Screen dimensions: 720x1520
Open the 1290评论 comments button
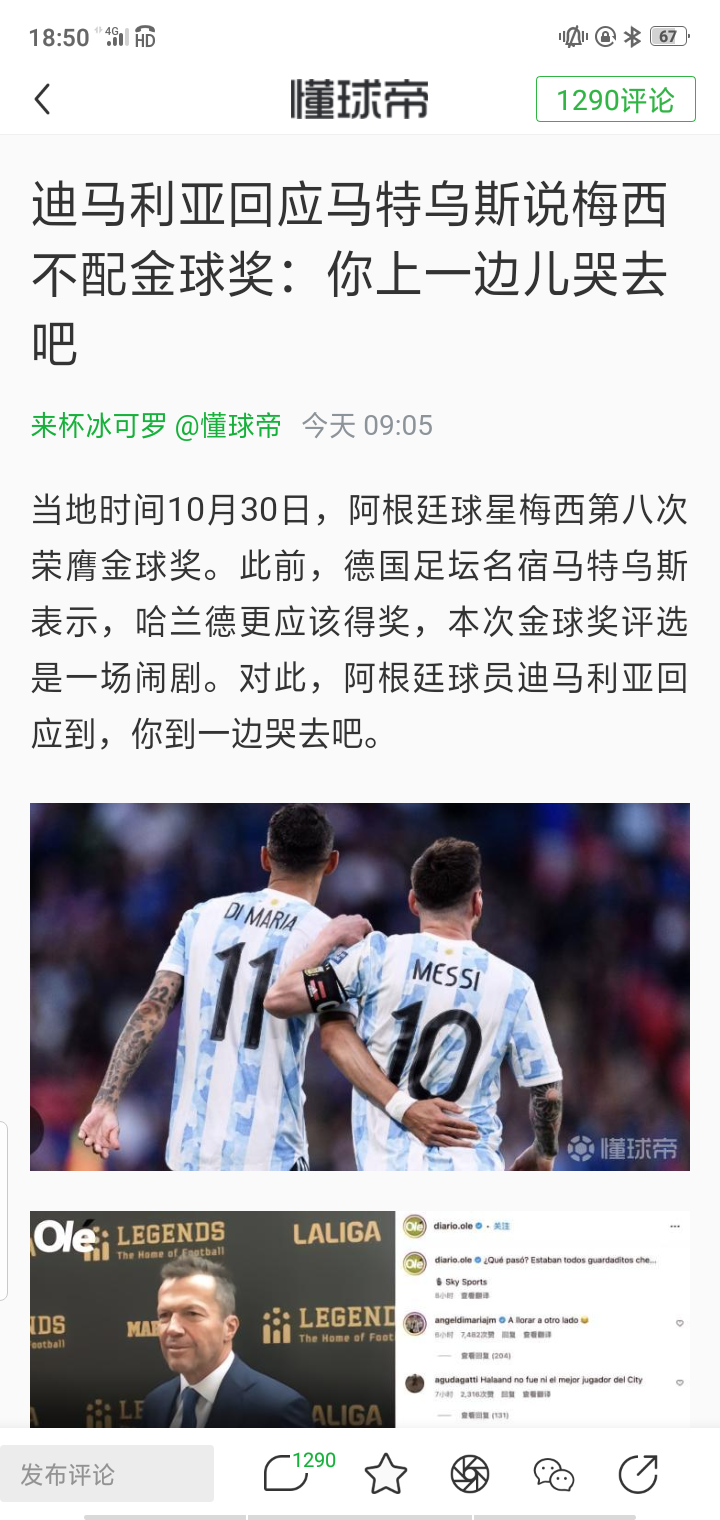(615, 99)
